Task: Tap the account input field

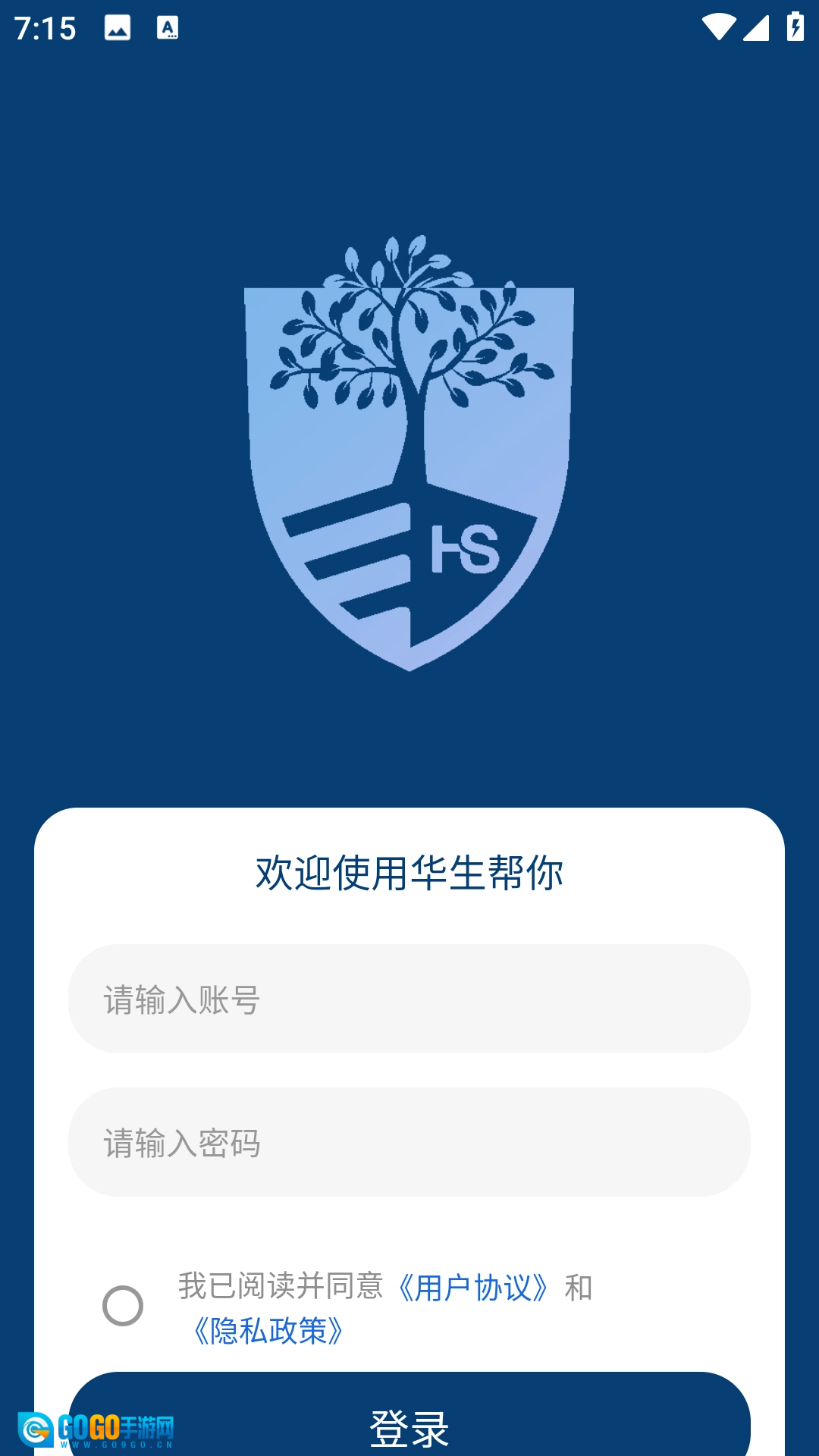Action: 409,999
